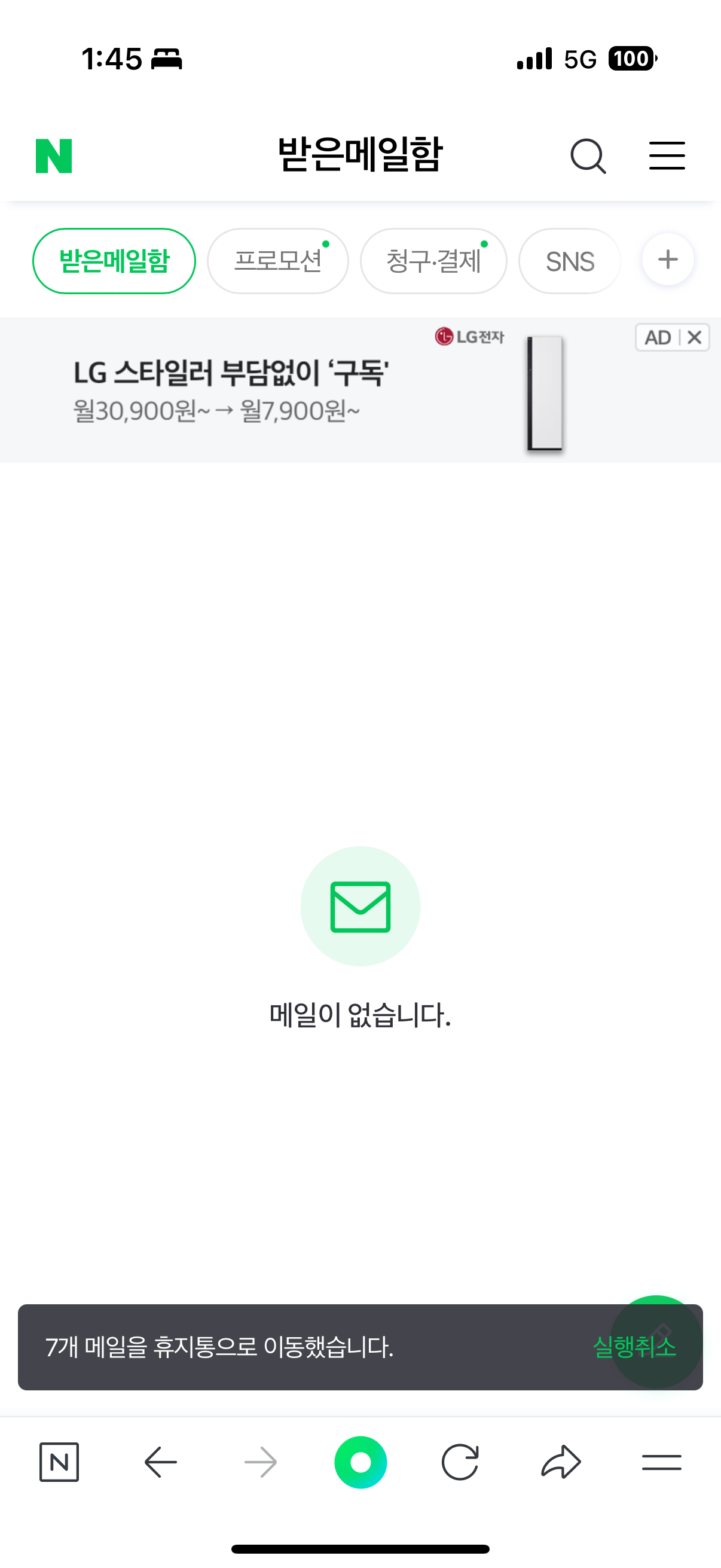This screenshot has width=721, height=1568.
Task: Tap the green circle center button
Action: (361, 1462)
